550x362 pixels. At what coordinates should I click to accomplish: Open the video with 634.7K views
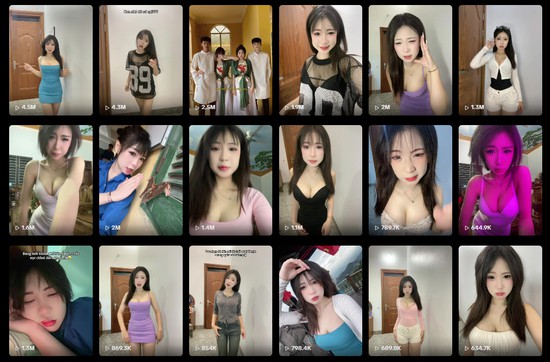[x=500, y=301]
